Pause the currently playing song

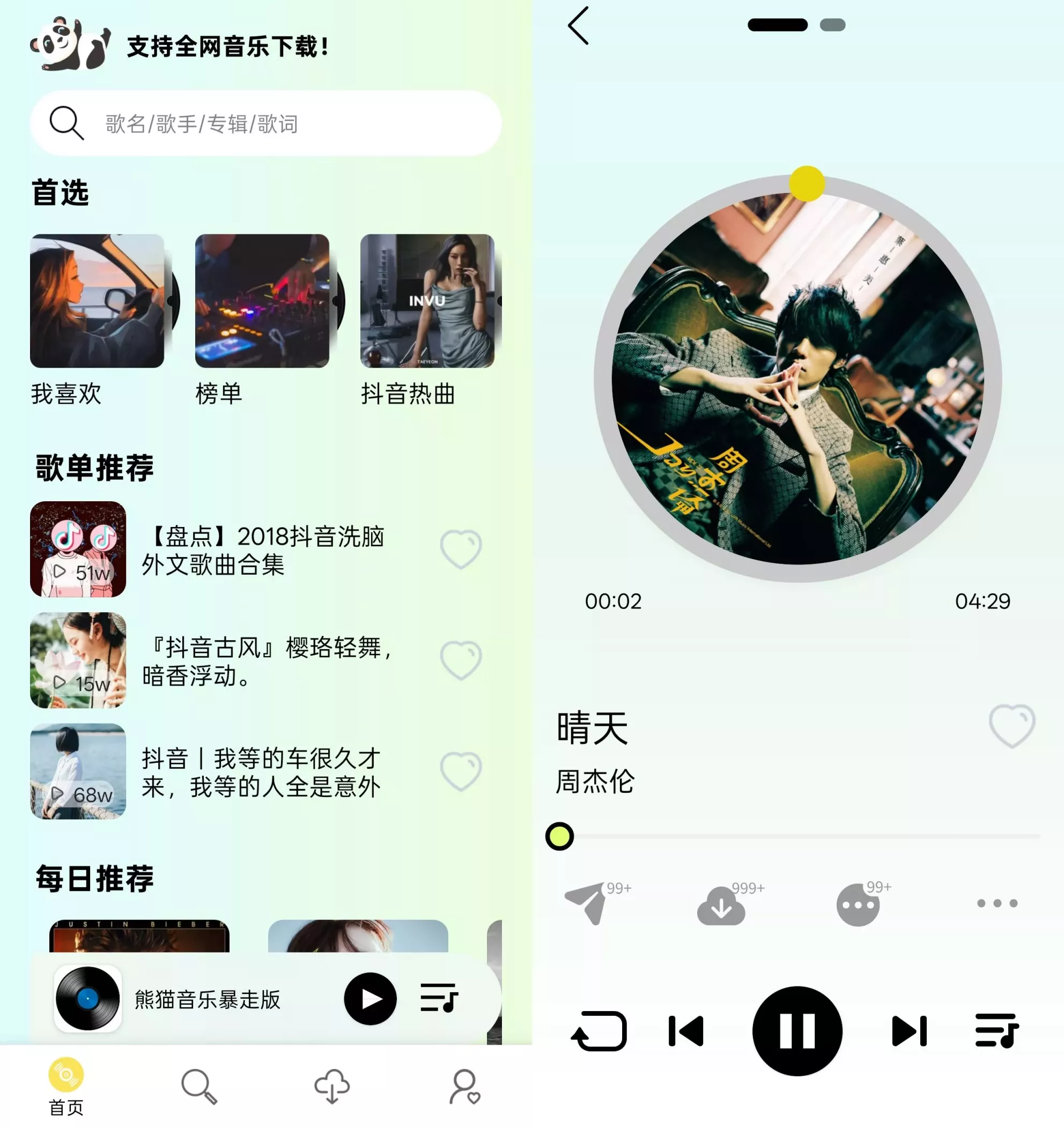(x=797, y=1031)
